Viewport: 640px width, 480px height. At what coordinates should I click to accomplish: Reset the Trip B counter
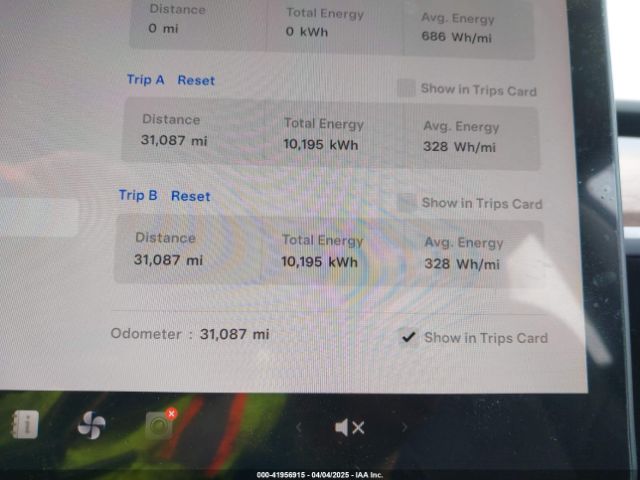[x=190, y=196]
